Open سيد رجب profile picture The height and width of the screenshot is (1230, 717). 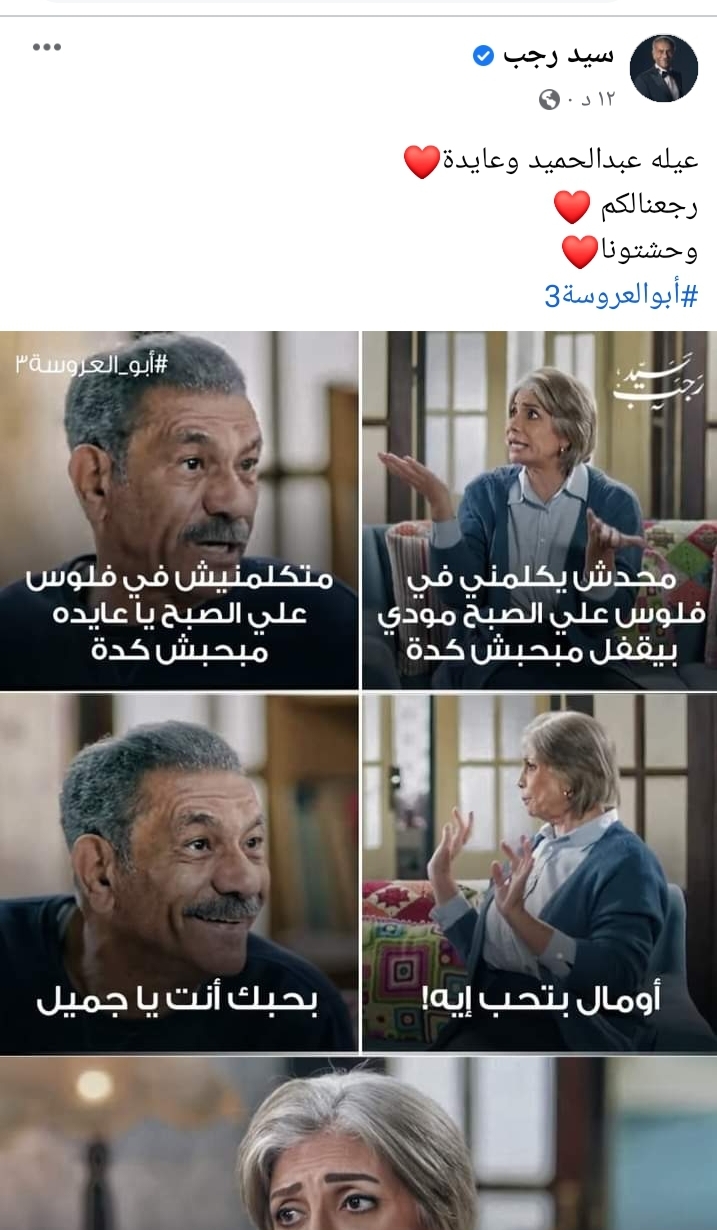click(x=664, y=68)
